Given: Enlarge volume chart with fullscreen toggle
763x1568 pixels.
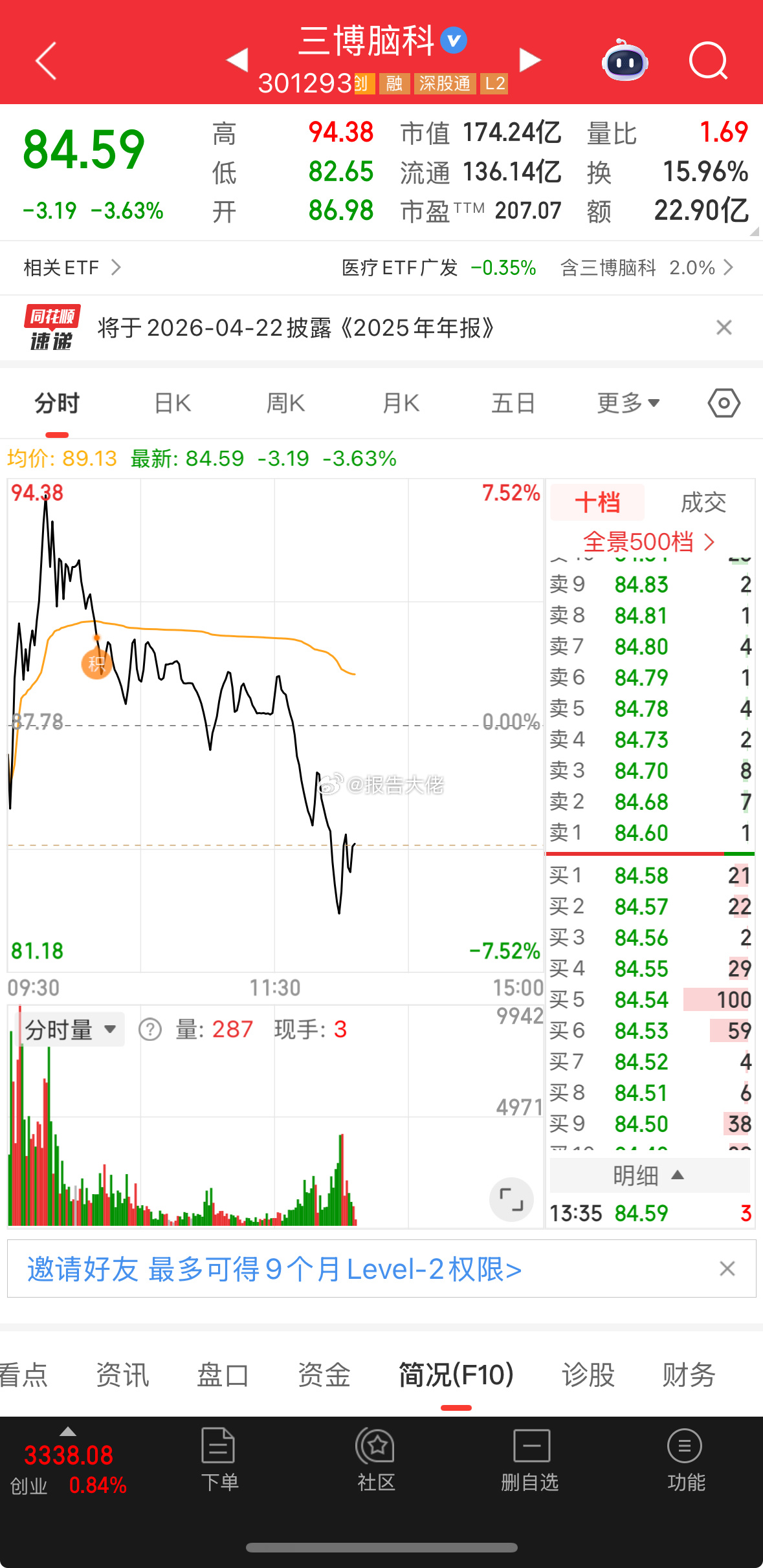Looking at the screenshot, I should (511, 1199).
